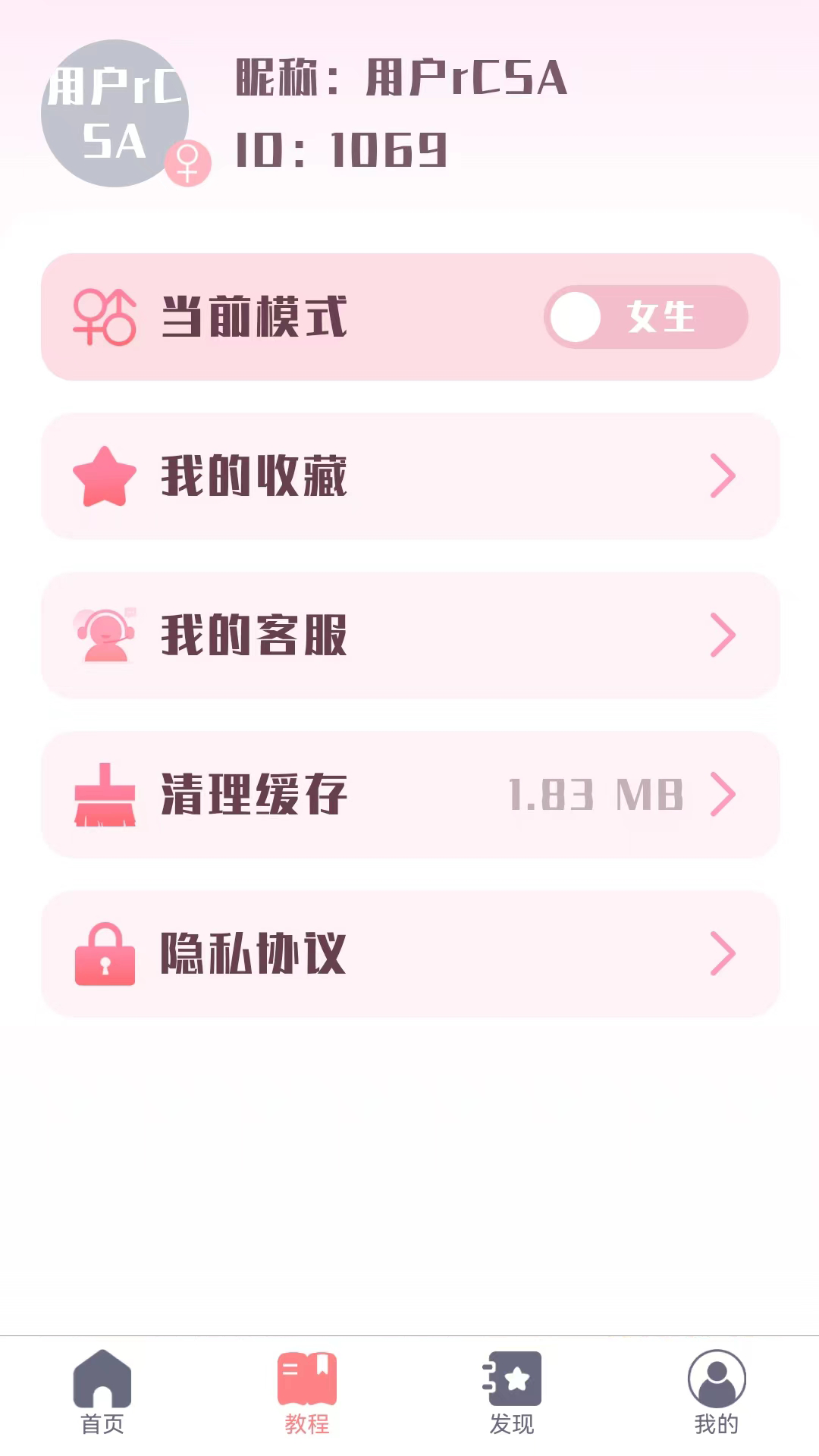This screenshot has height=1456, width=819.
Task: Switch to the 首页 home tab
Action: [102, 1392]
